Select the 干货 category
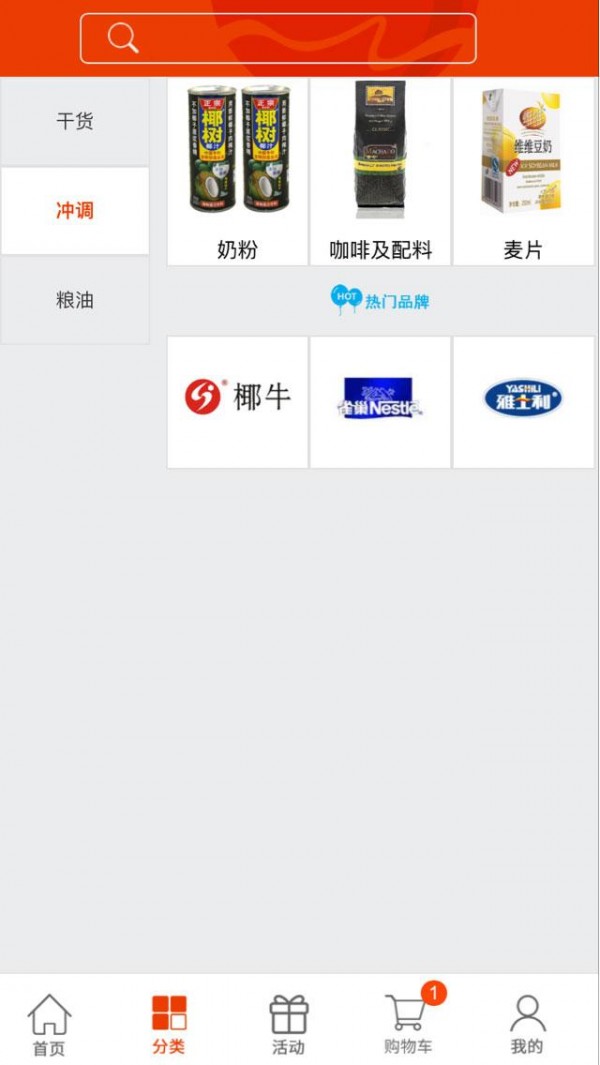 coord(75,122)
